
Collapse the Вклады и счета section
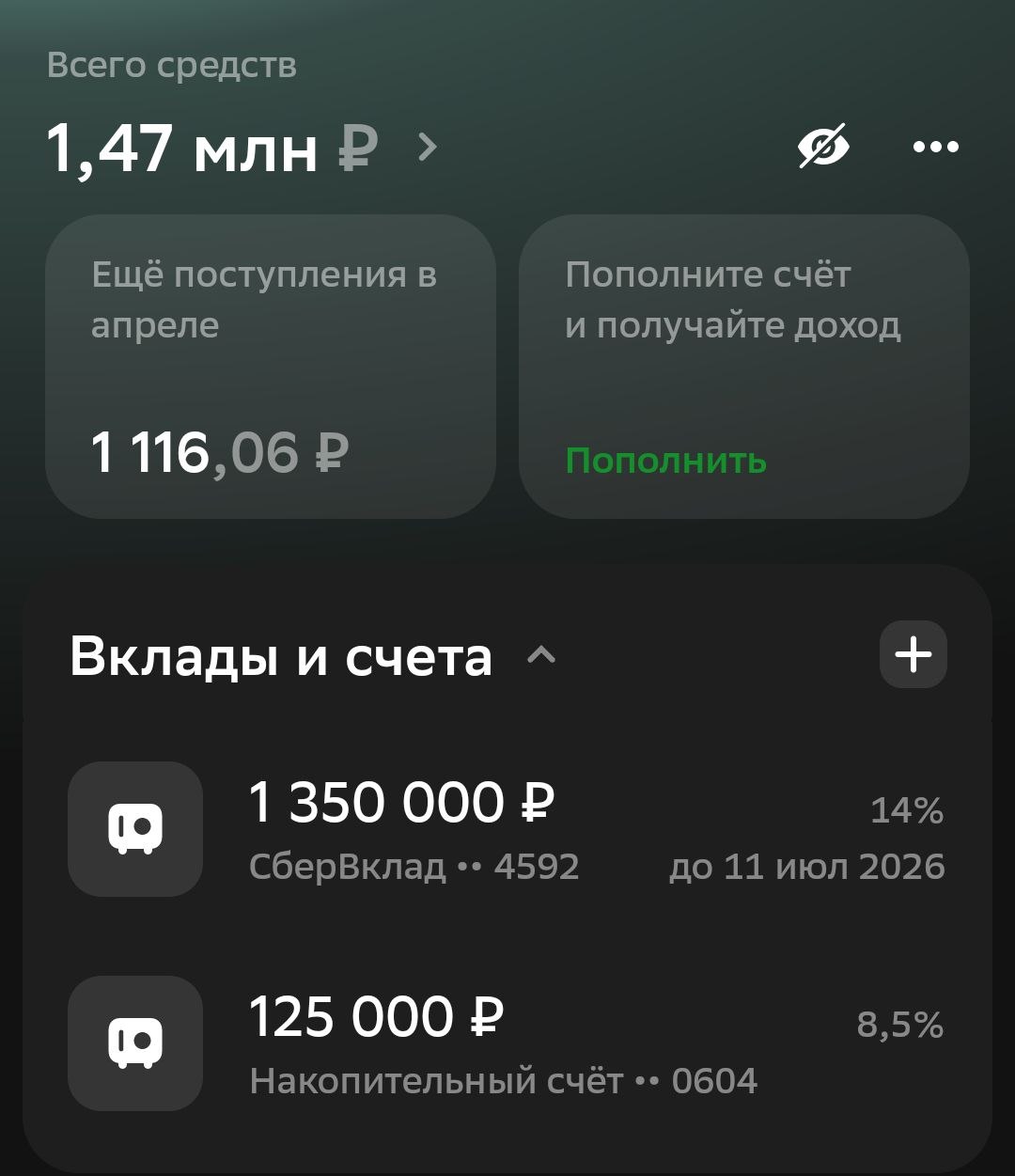click(x=541, y=655)
